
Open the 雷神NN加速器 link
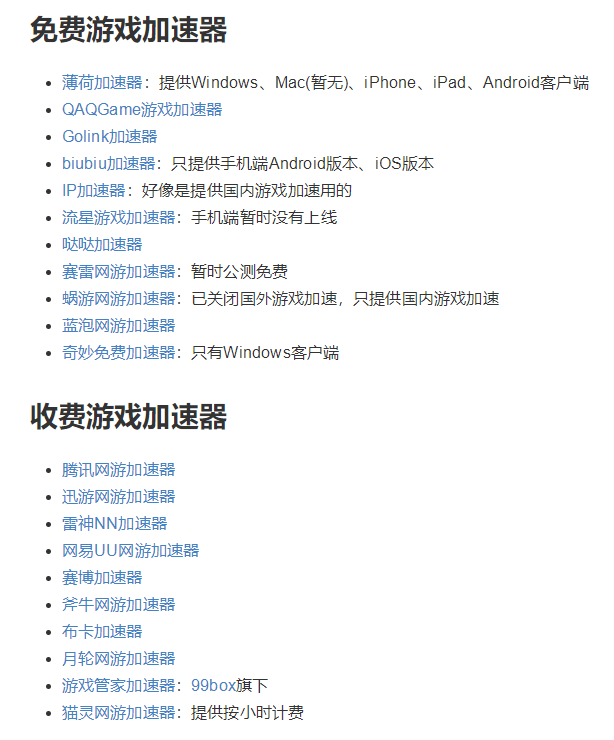point(114,523)
